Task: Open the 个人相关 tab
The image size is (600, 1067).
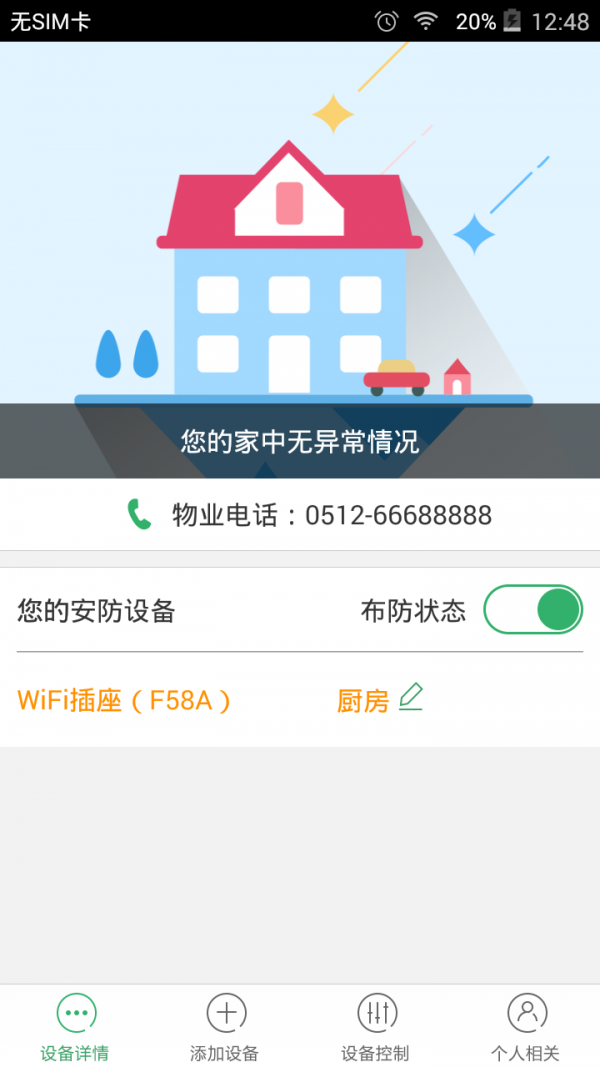Action: click(x=525, y=1027)
